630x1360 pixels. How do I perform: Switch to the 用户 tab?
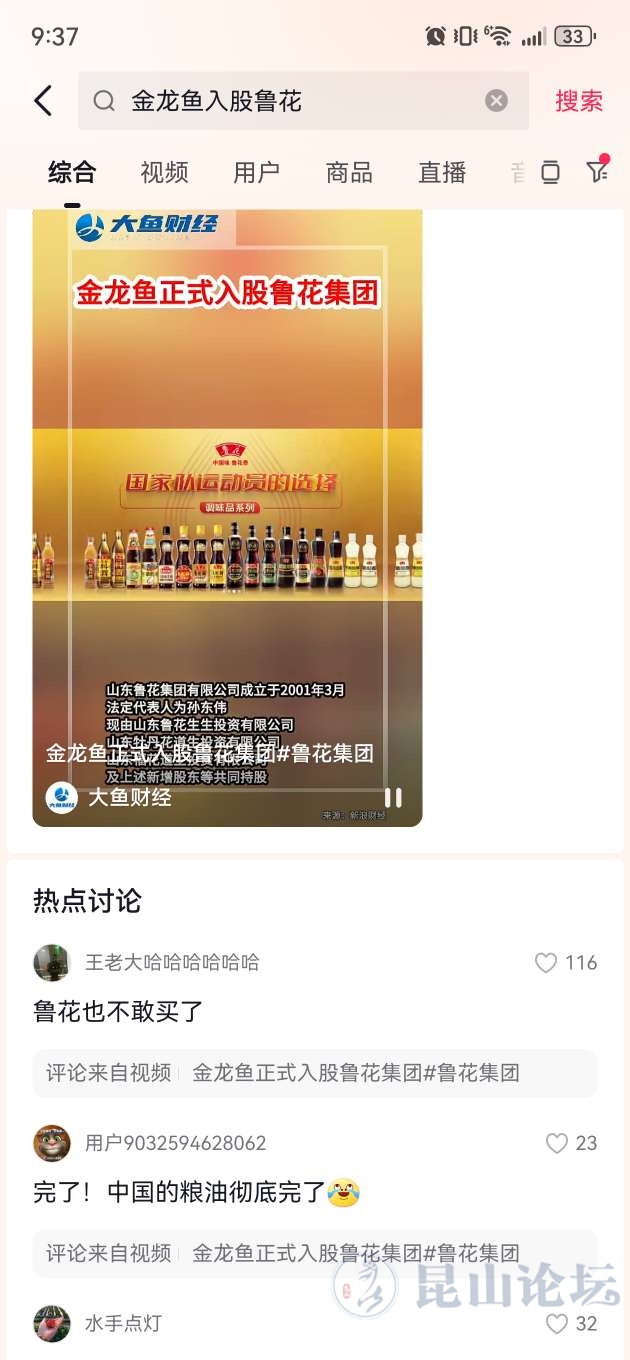tap(256, 173)
